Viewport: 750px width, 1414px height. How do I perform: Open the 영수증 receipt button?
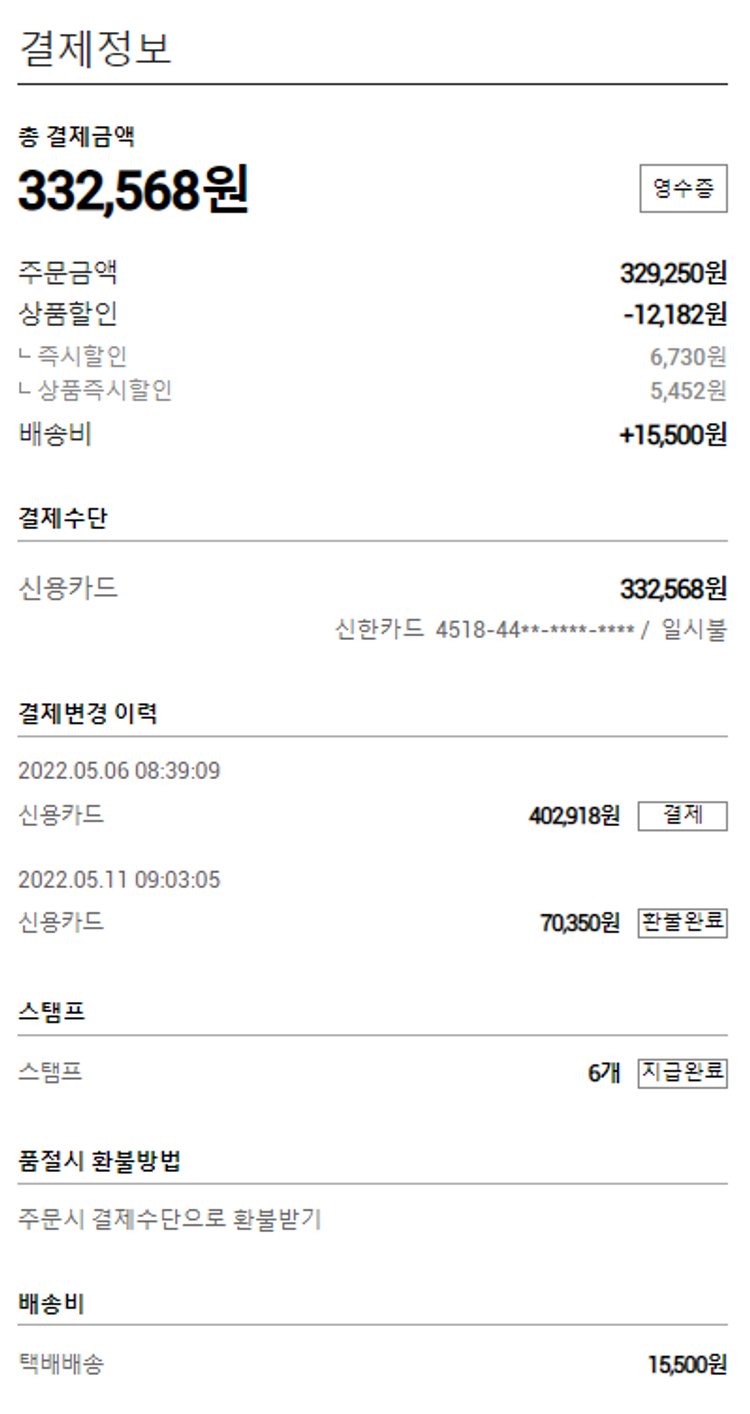pyautogui.click(x=683, y=190)
